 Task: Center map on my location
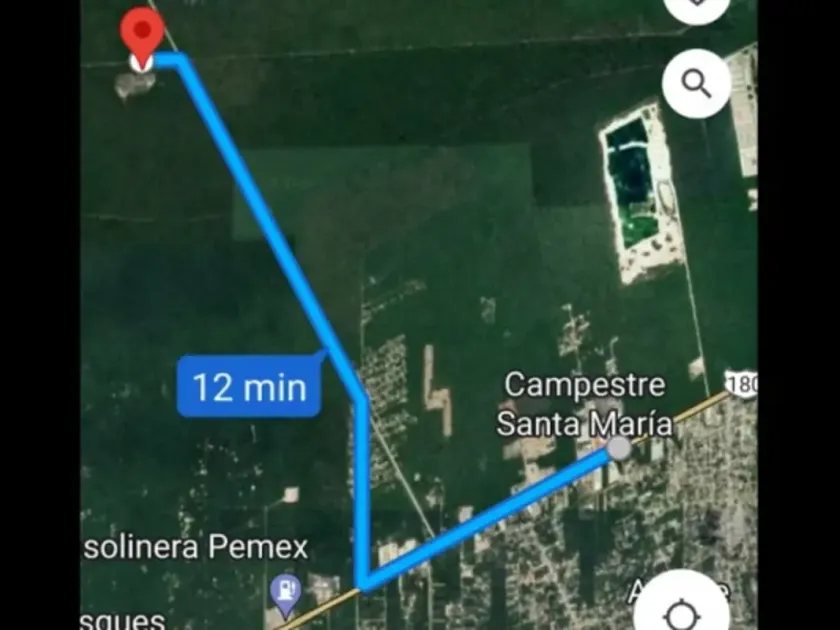[681, 606]
